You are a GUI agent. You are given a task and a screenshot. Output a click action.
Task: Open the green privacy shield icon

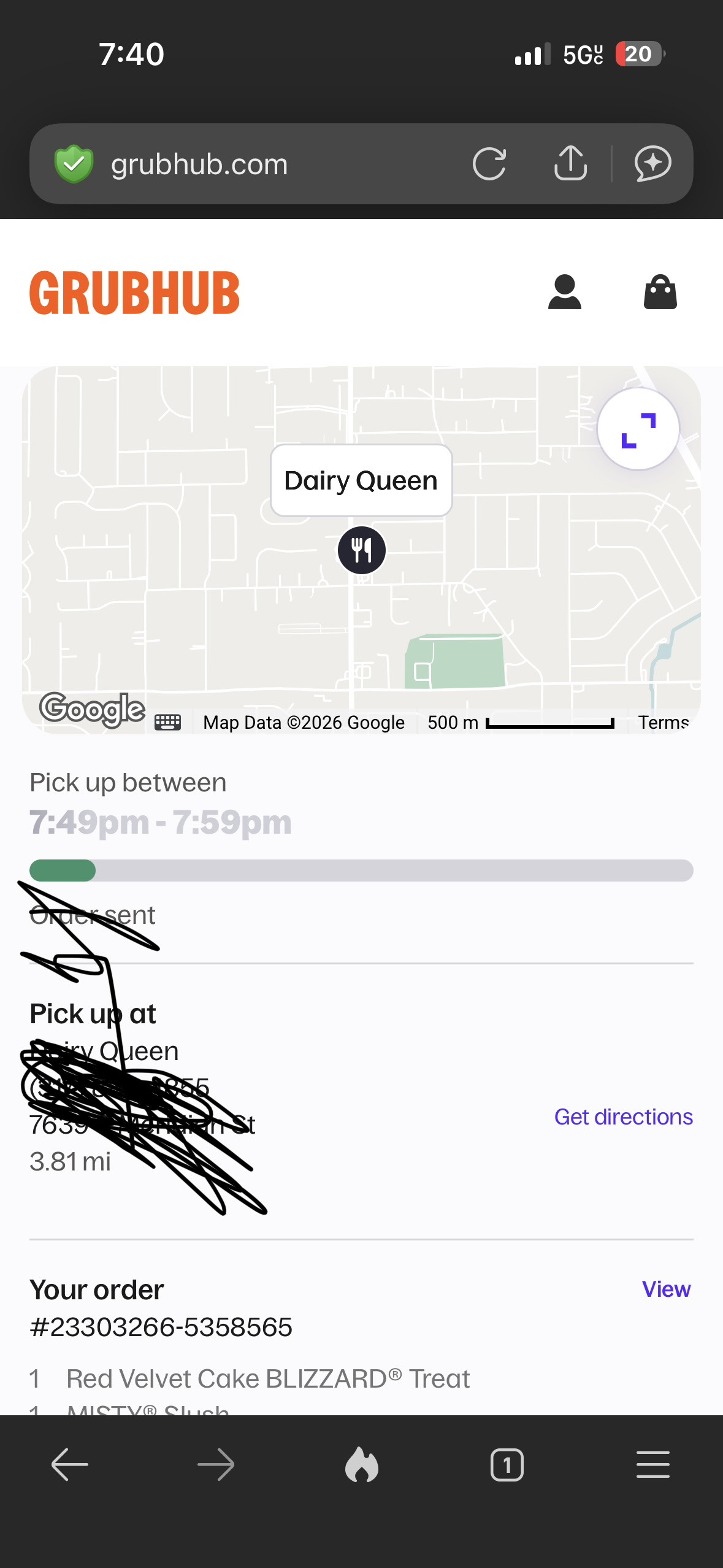74,164
